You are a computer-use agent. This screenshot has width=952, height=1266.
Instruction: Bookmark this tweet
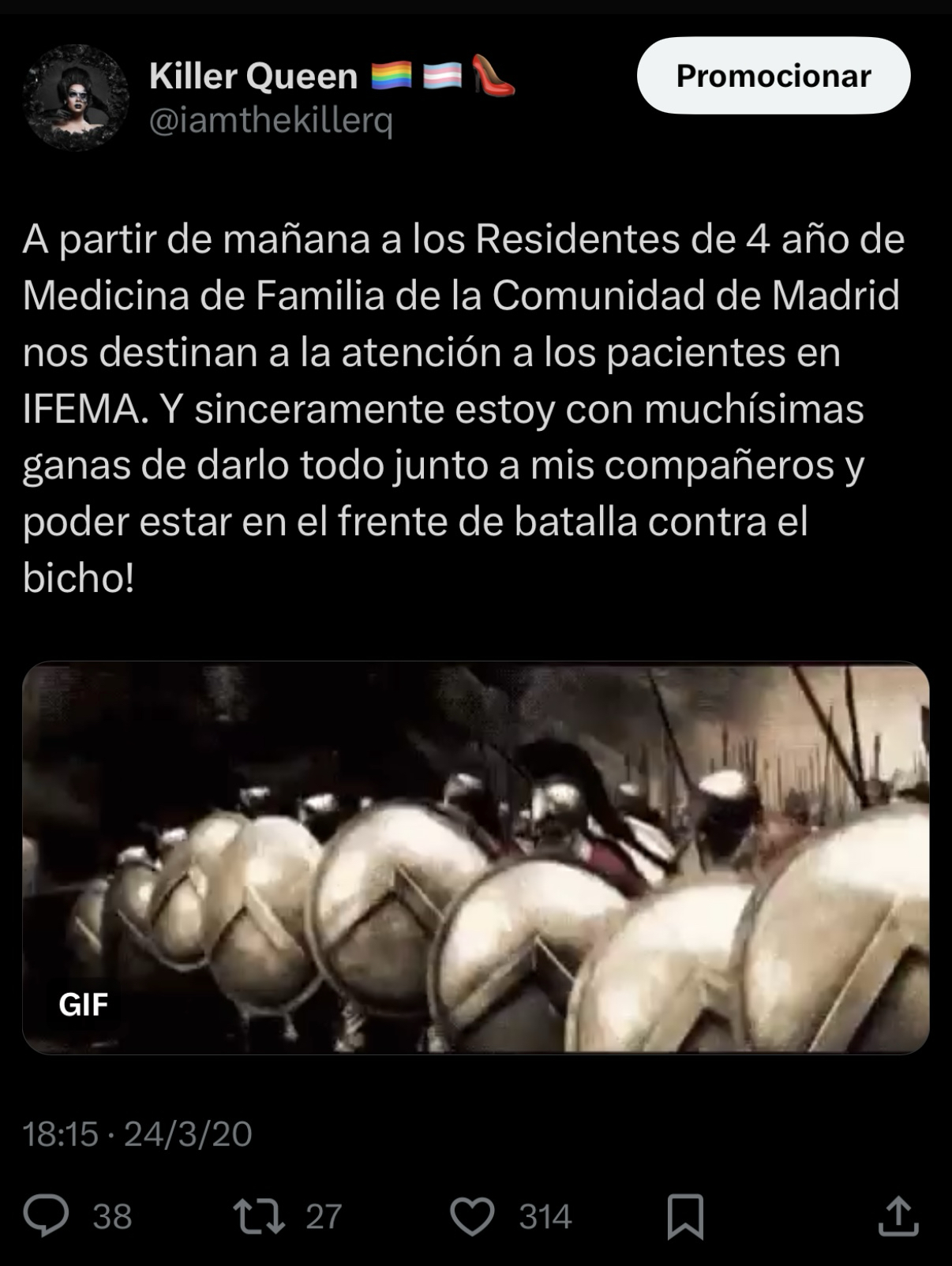[684, 1215]
